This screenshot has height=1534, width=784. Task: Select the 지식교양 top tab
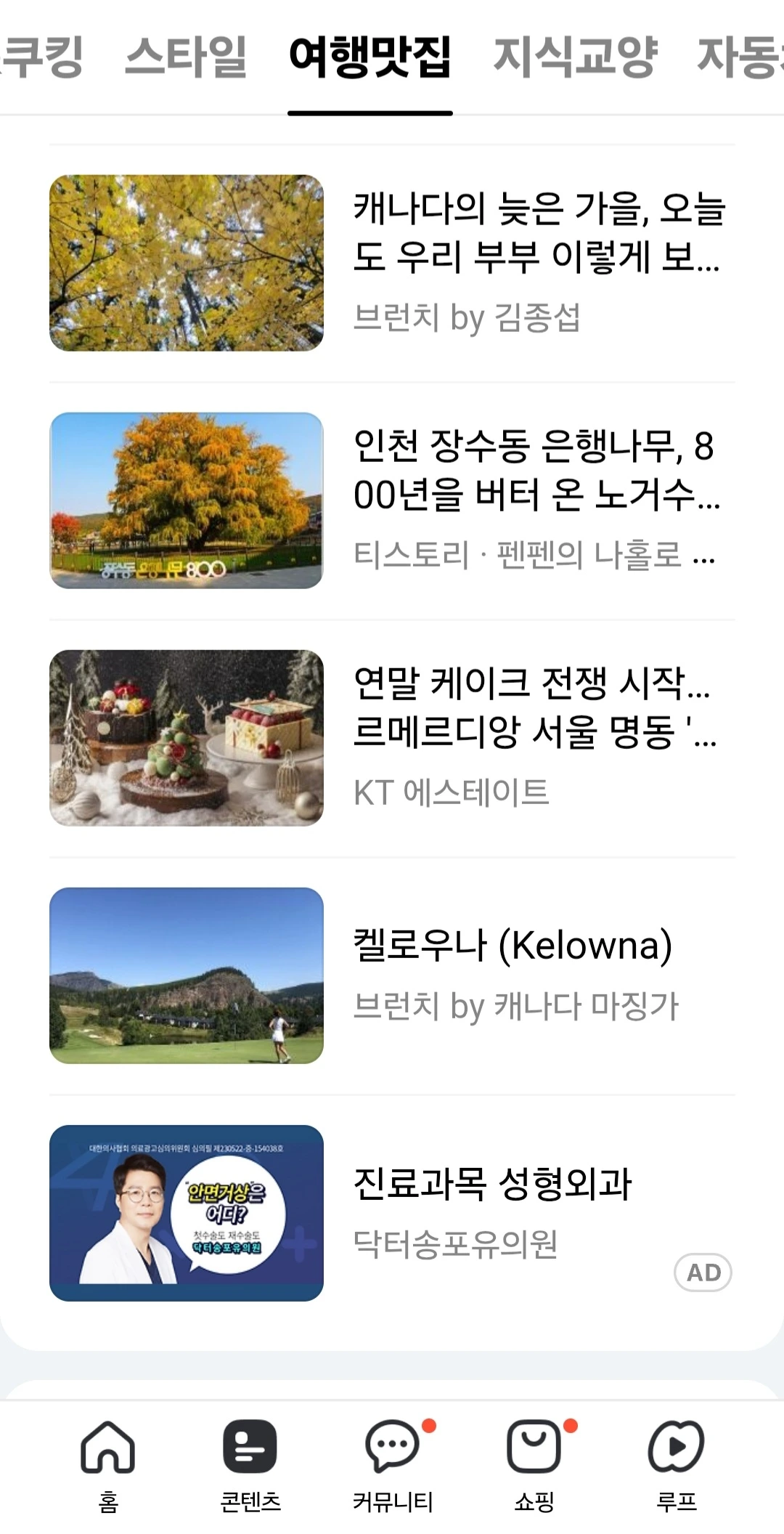[575, 57]
